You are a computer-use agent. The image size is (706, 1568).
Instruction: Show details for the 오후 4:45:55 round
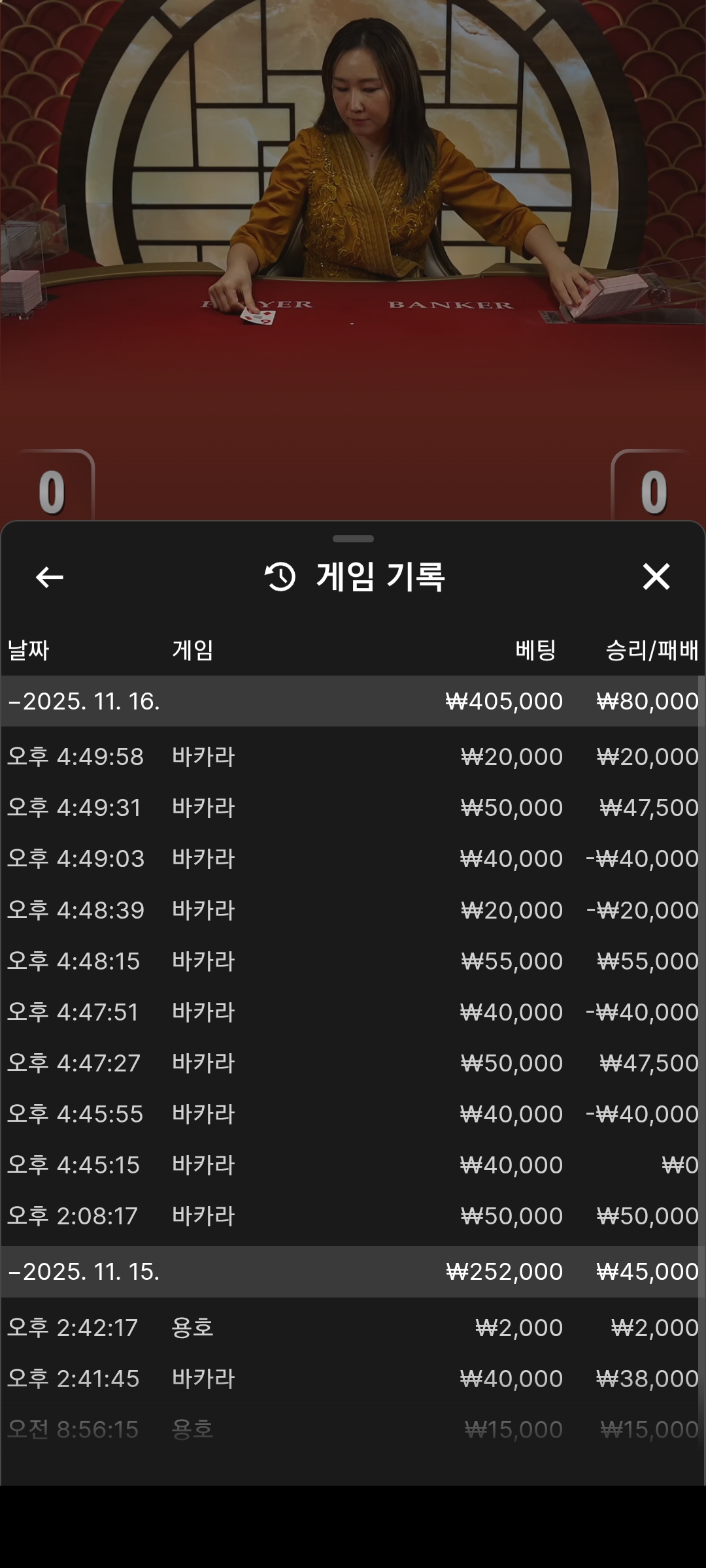click(x=353, y=1114)
